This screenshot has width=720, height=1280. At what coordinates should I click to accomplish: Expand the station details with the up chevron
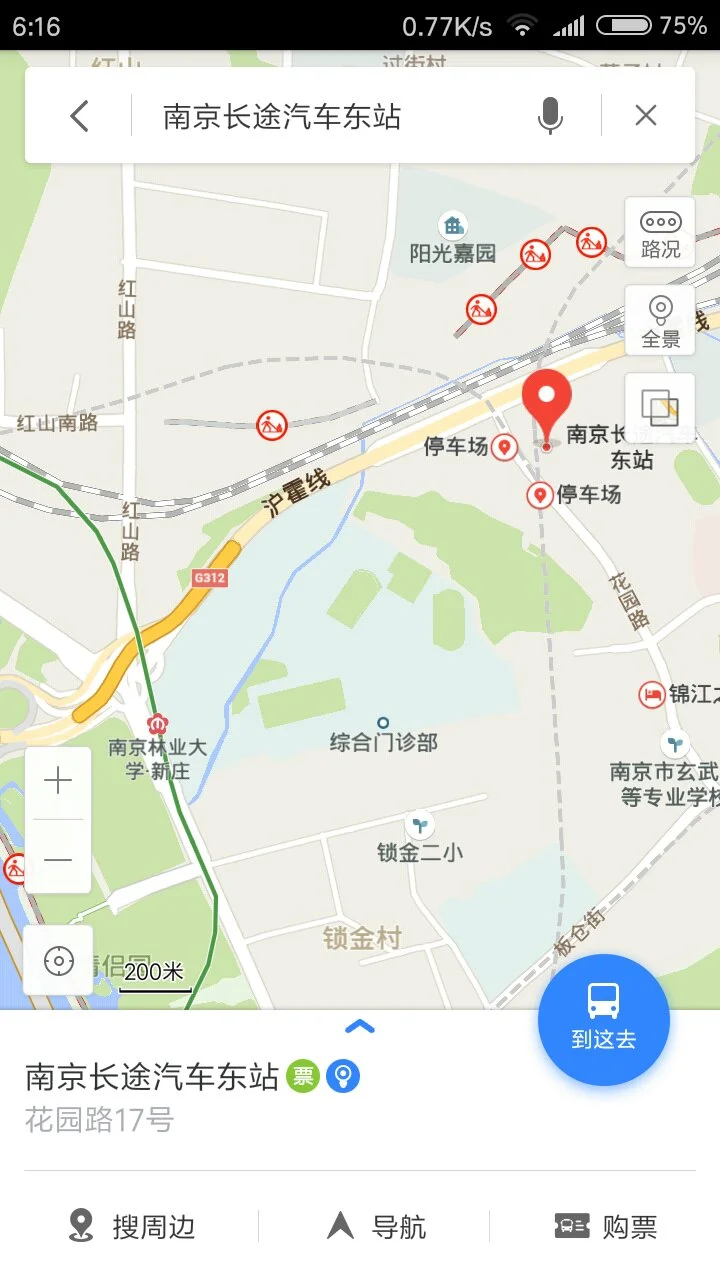point(360,1026)
